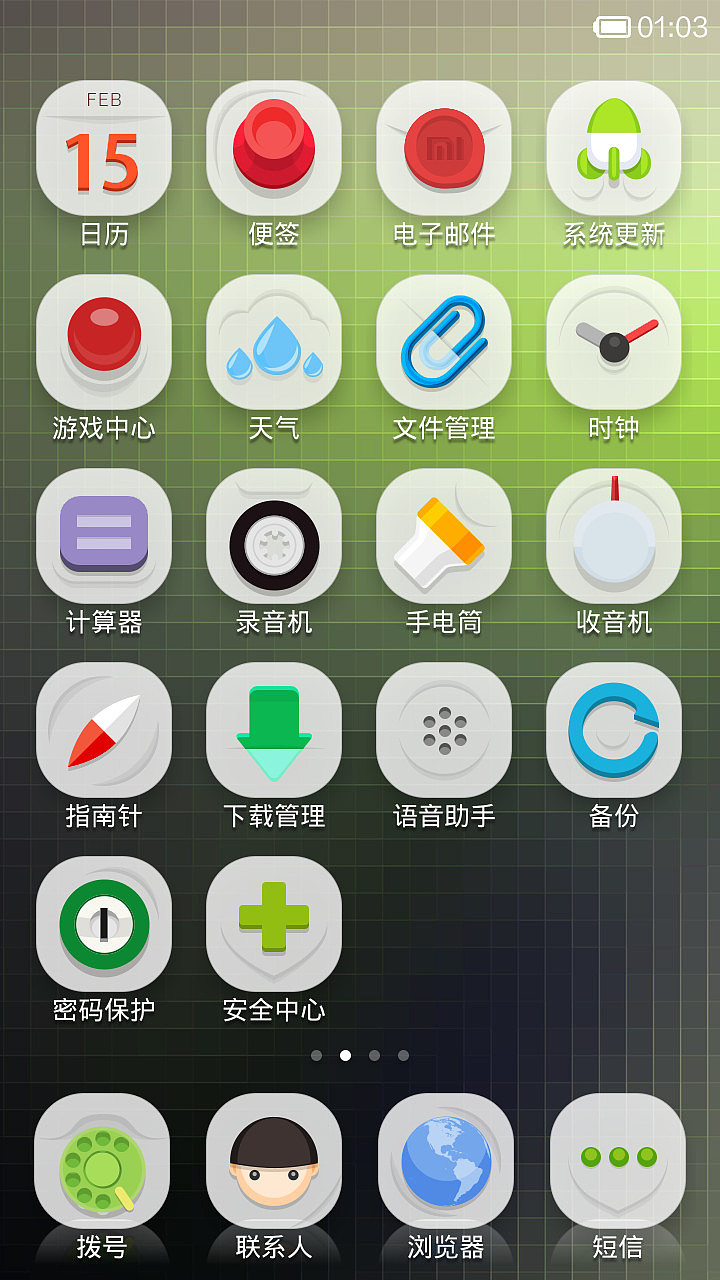This screenshot has width=720, height=1280.
Task: Open the 游戏中心 game center
Action: click(x=104, y=342)
